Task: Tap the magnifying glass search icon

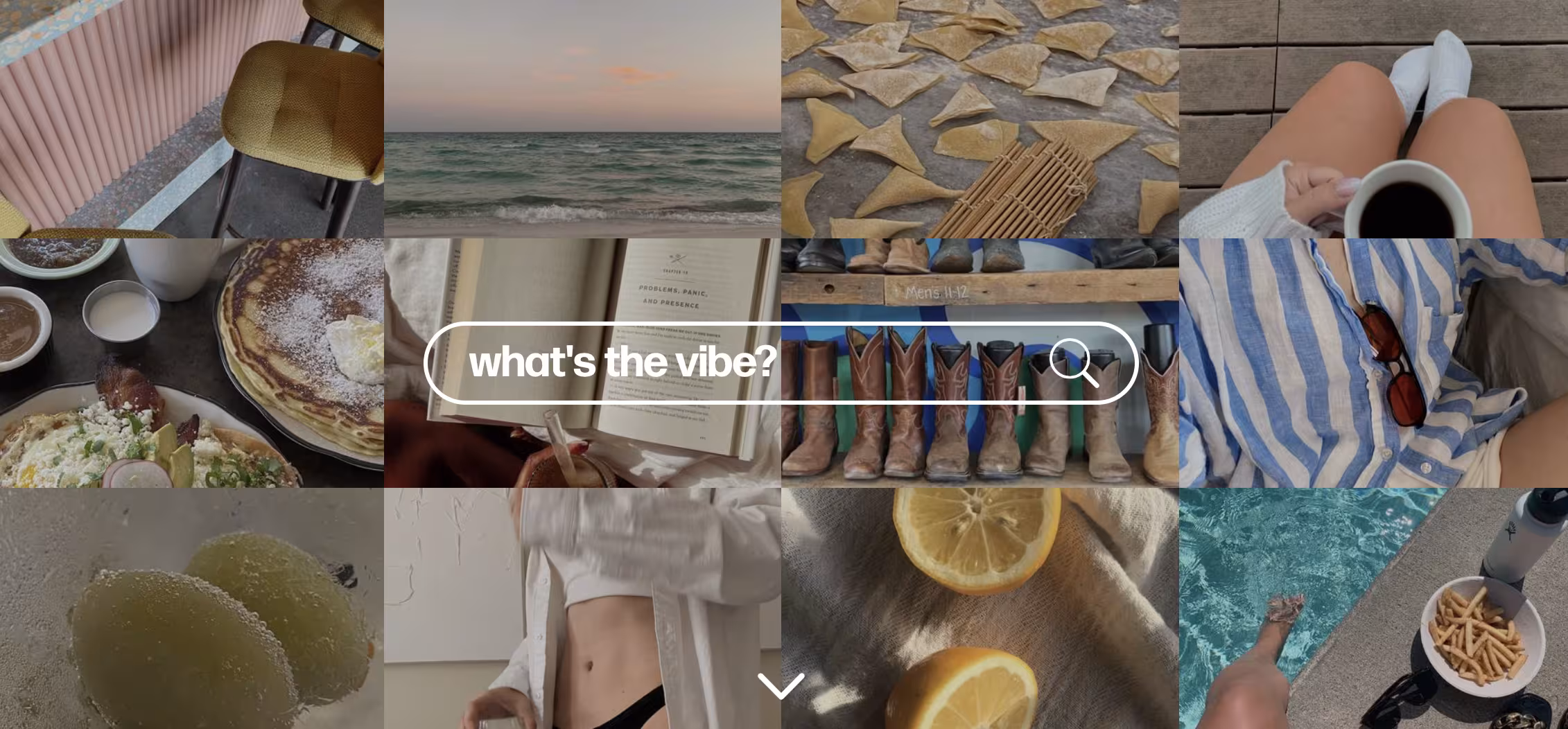Action: tap(1074, 362)
